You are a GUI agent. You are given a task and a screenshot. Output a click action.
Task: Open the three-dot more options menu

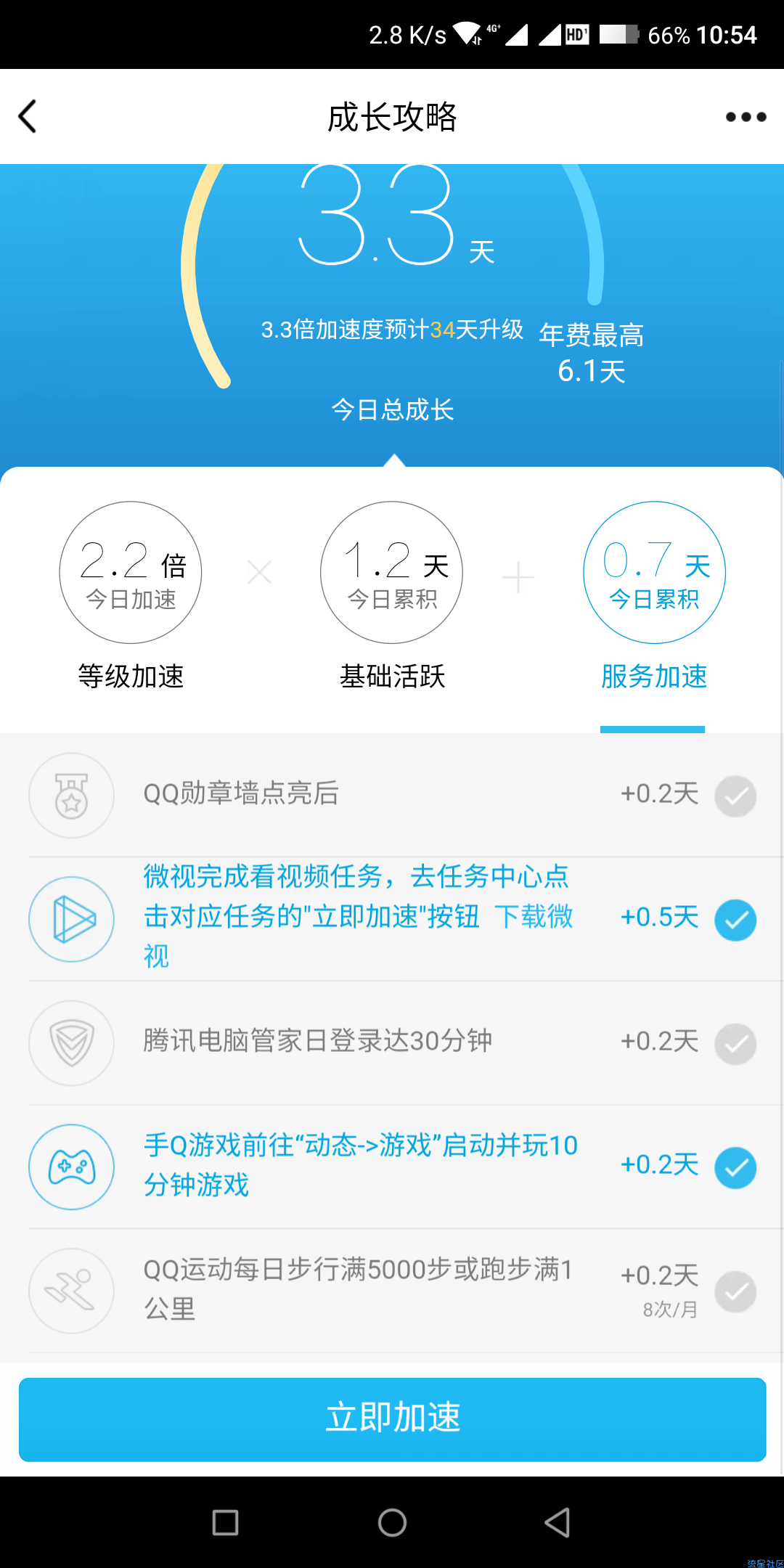[746, 117]
